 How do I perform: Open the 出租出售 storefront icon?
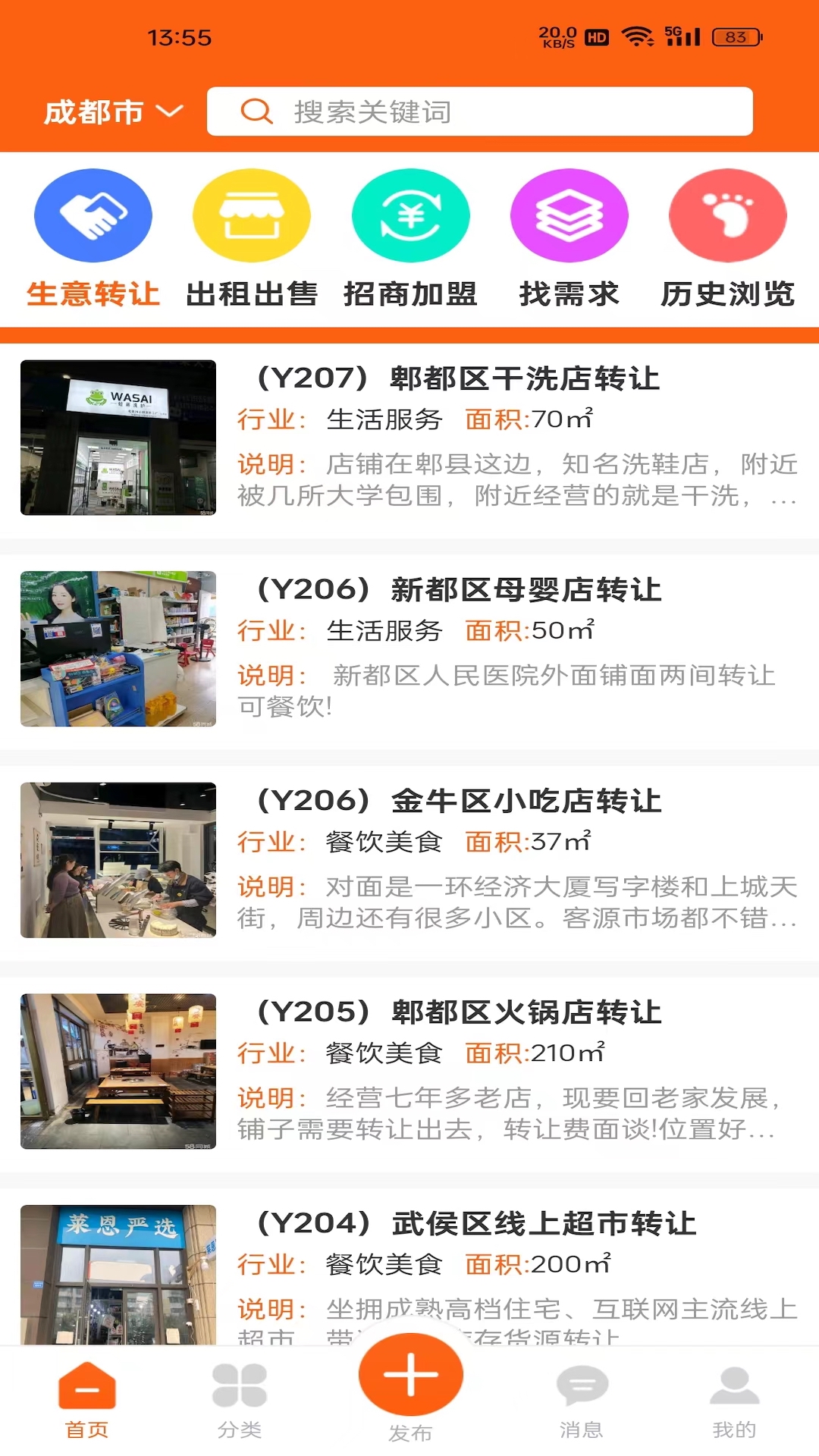pos(252,215)
